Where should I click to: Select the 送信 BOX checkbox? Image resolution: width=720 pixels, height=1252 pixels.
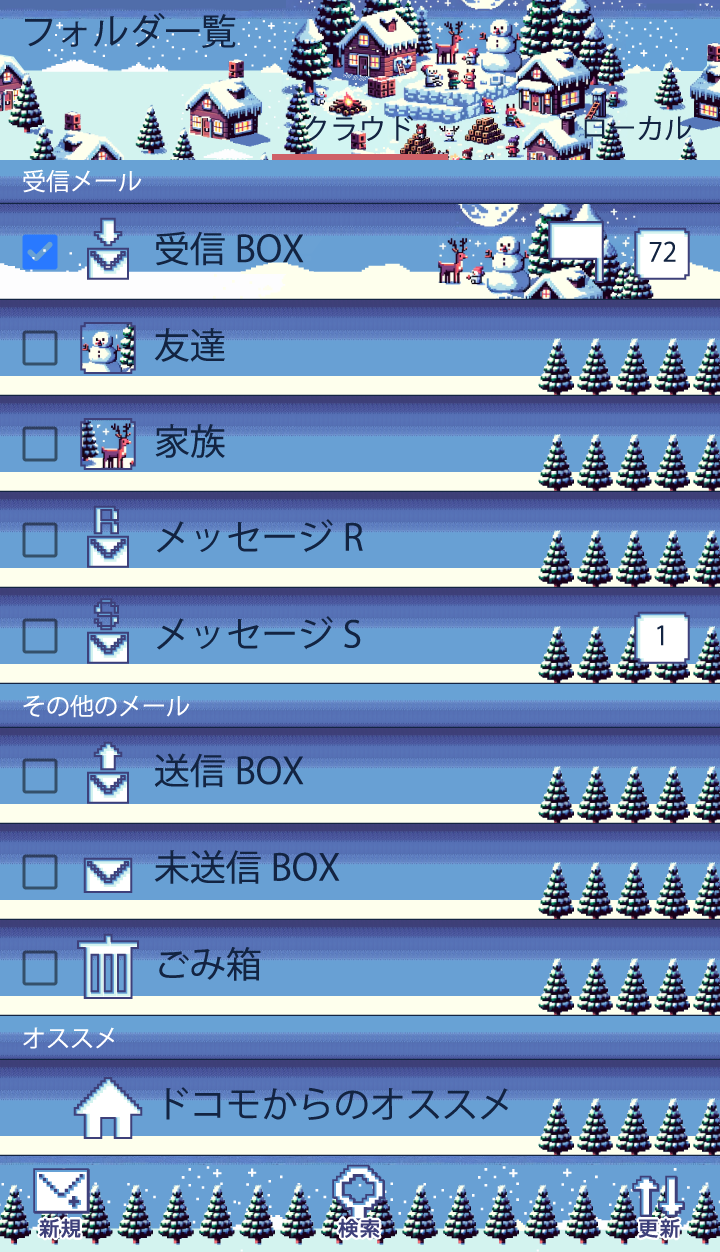pyautogui.click(x=40, y=774)
